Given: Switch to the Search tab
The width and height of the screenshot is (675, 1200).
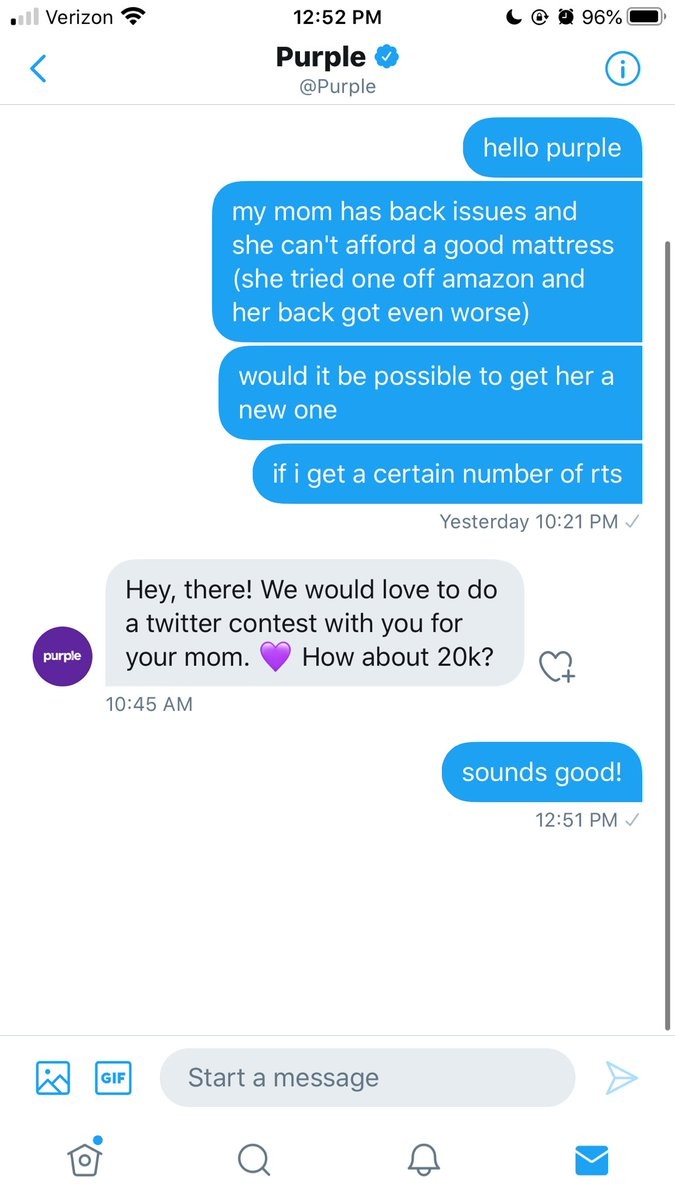Looking at the screenshot, I should tap(254, 1159).
